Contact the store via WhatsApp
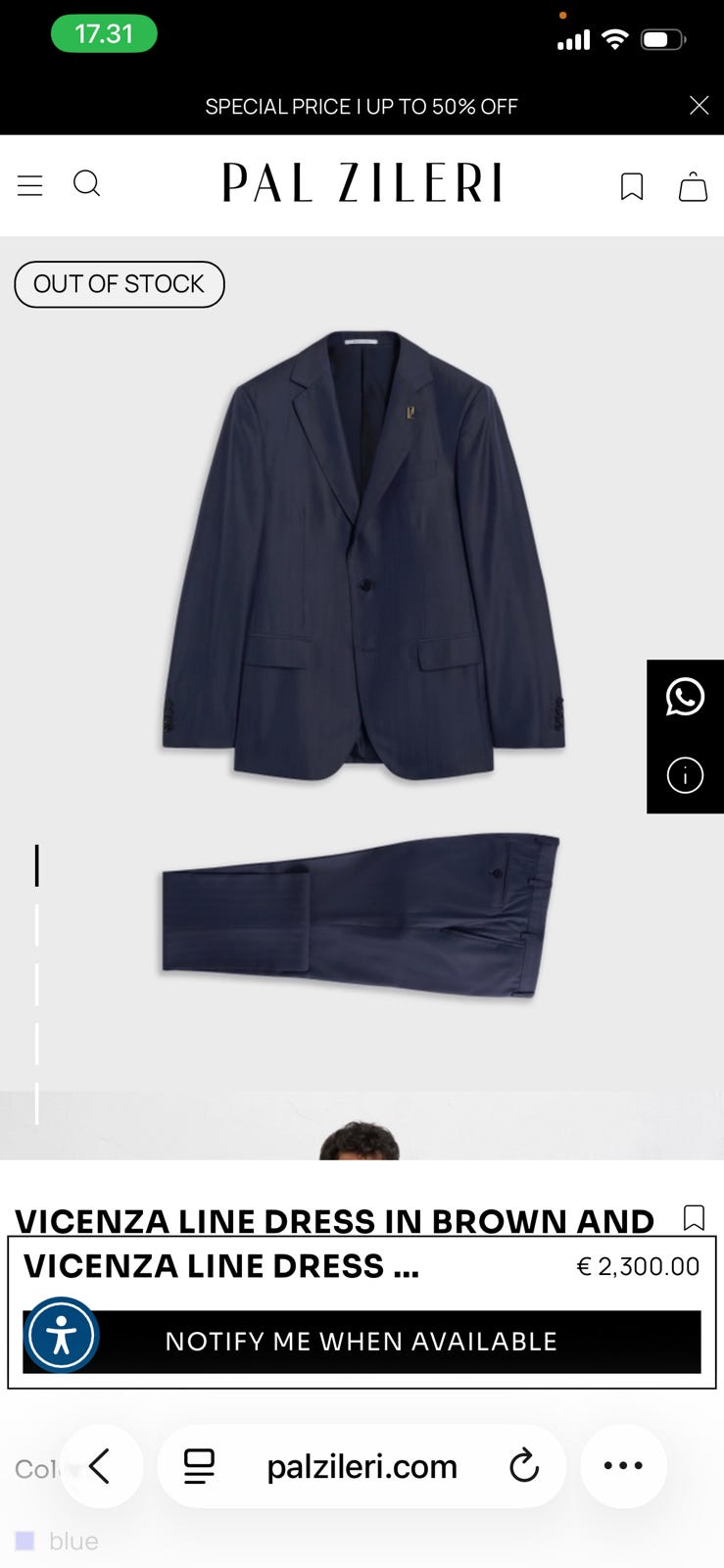Image resolution: width=724 pixels, height=1568 pixels. point(685,698)
